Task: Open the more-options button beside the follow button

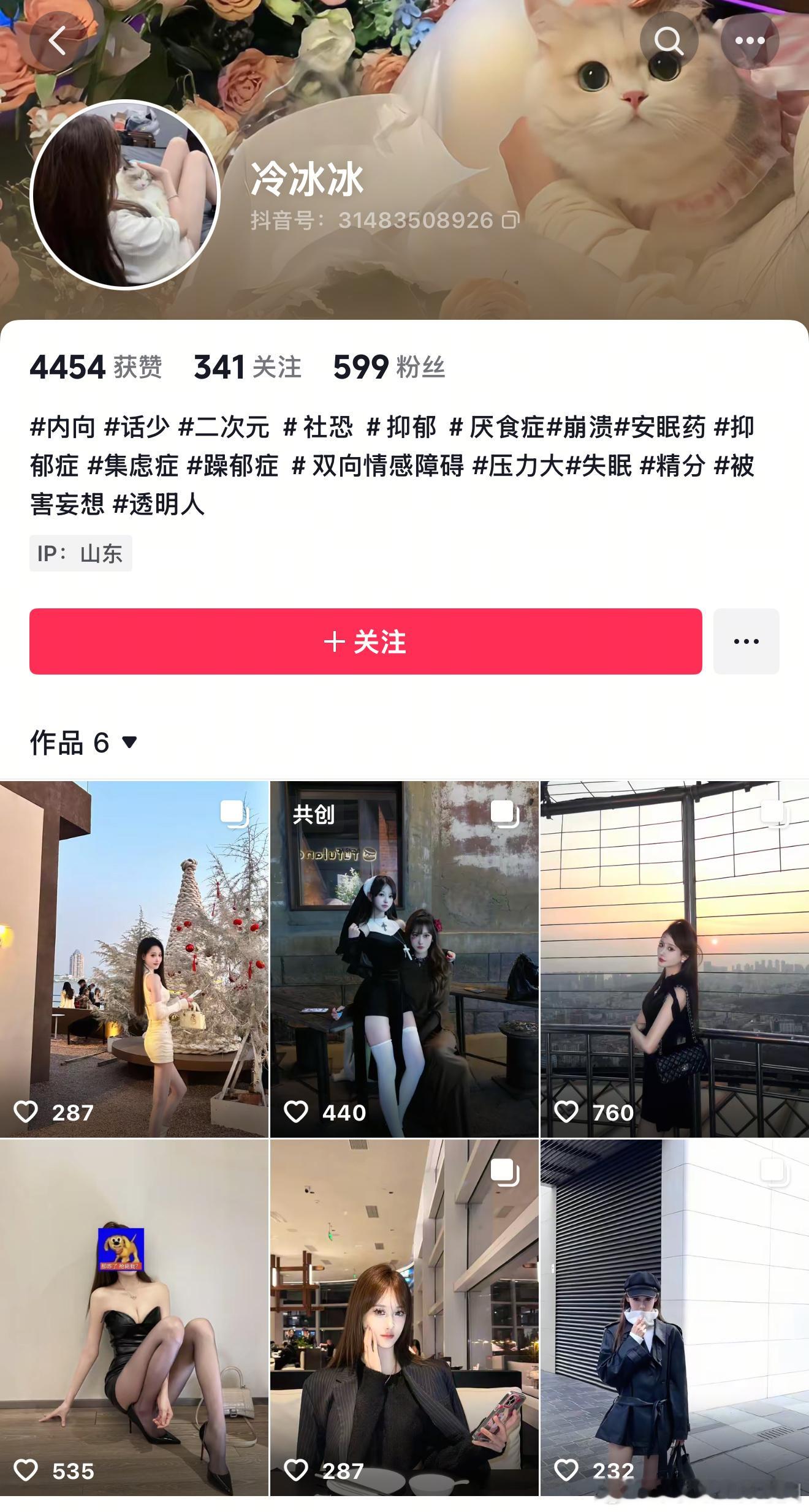Action: tap(746, 642)
